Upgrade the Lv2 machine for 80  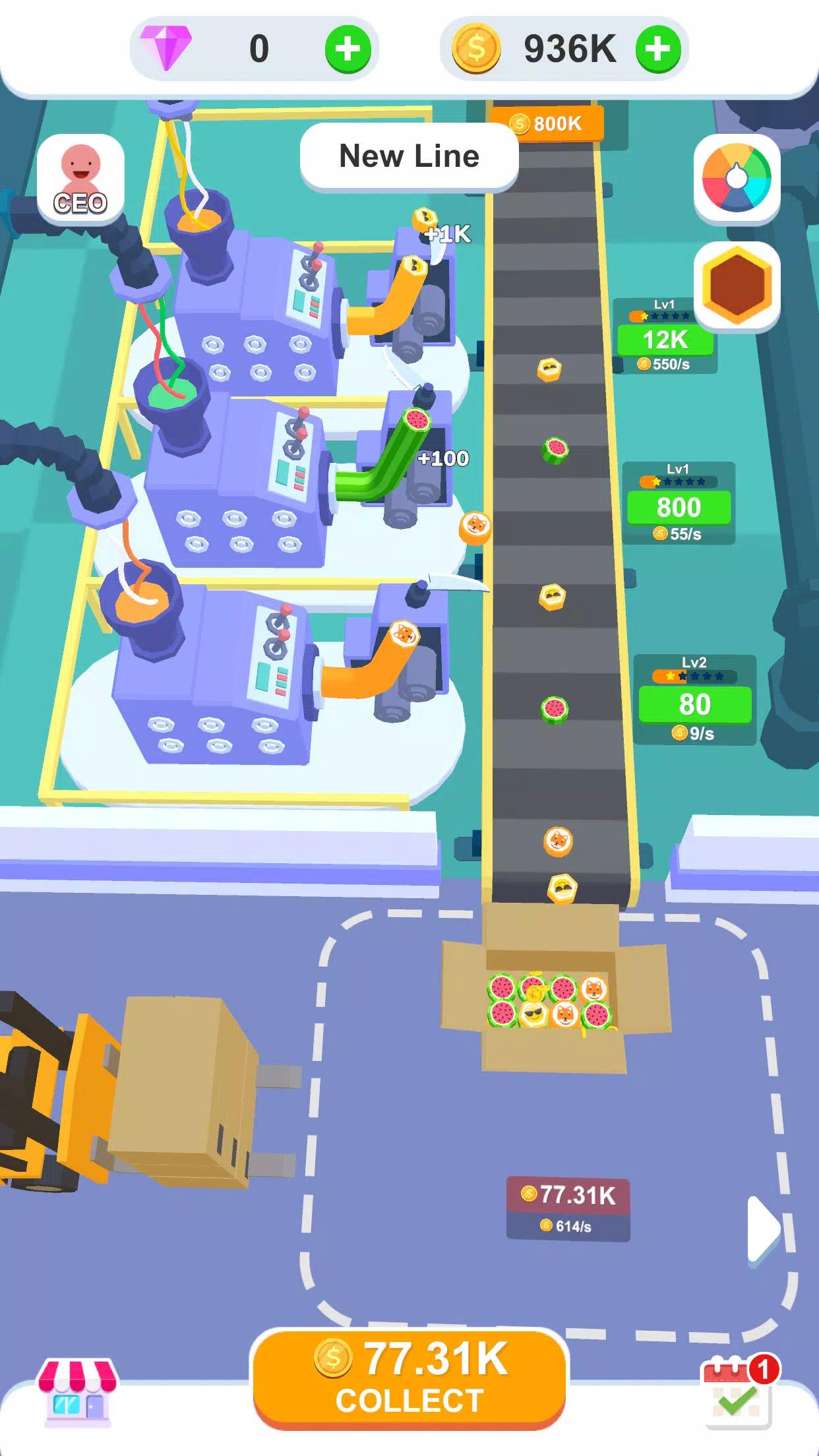694,704
